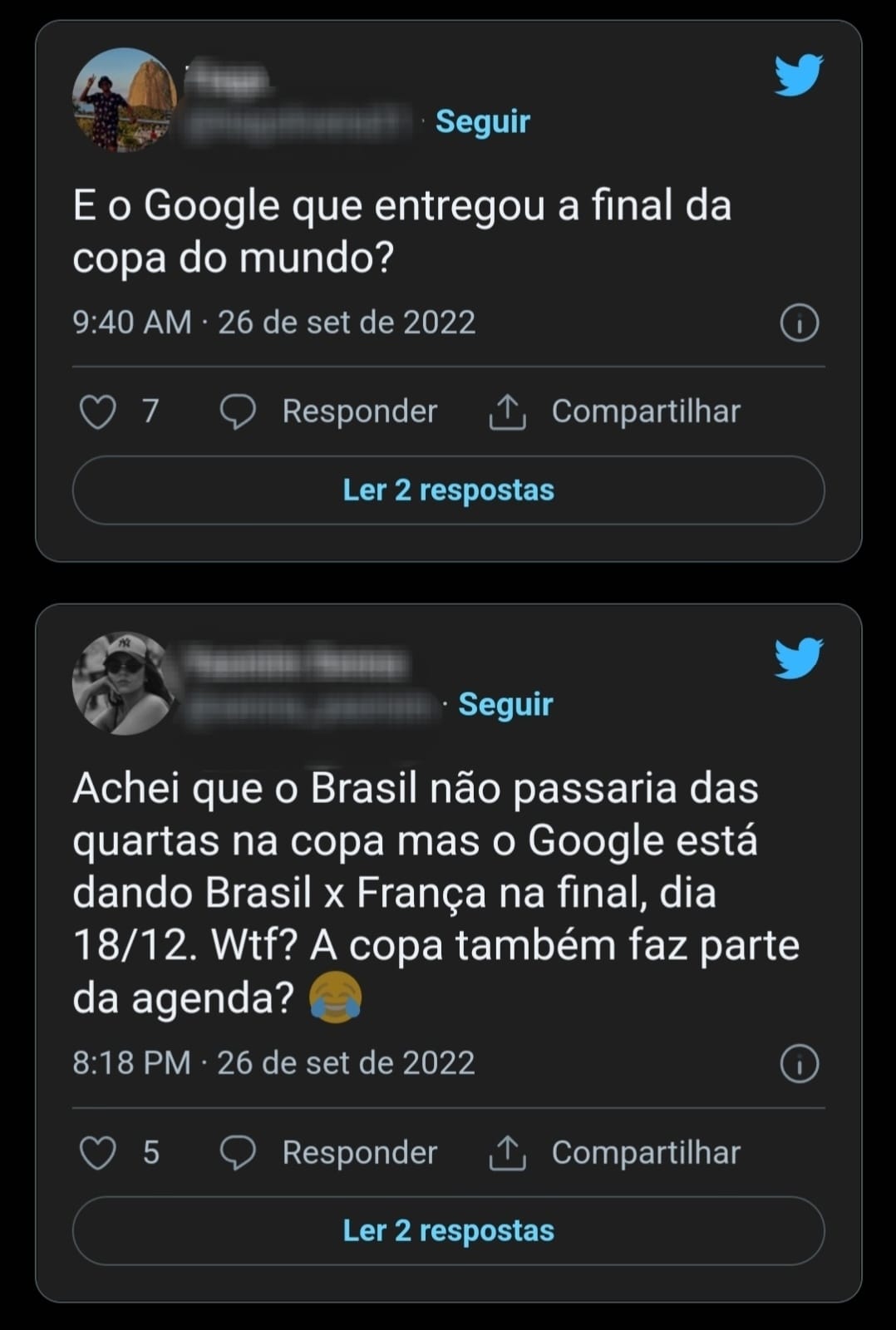Image resolution: width=896 pixels, height=1330 pixels.
Task: Open info icon on the 9:40 AM tweet
Action: pyautogui.click(x=800, y=323)
